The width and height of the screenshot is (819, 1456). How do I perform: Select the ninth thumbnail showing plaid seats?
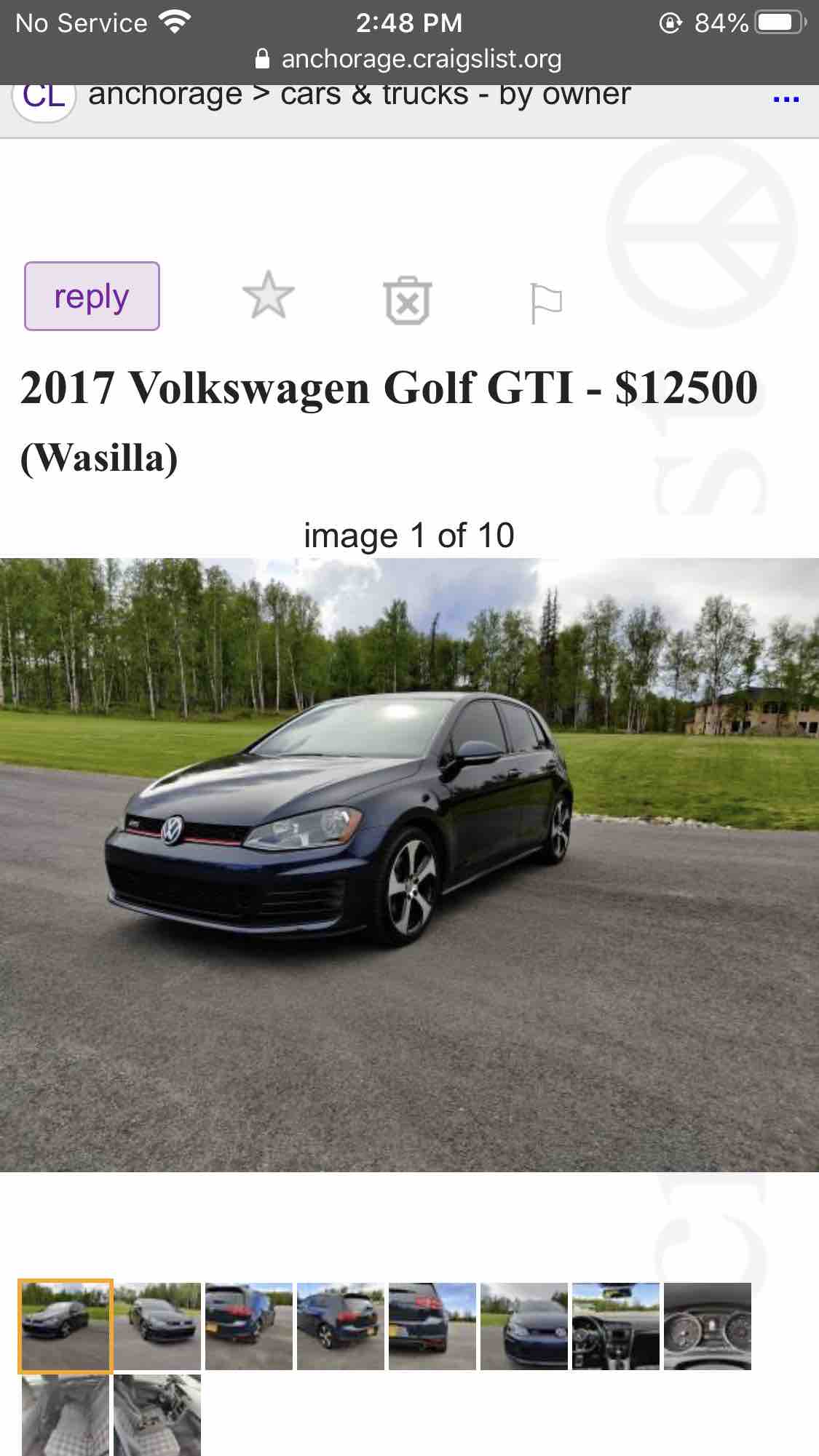66,1415
